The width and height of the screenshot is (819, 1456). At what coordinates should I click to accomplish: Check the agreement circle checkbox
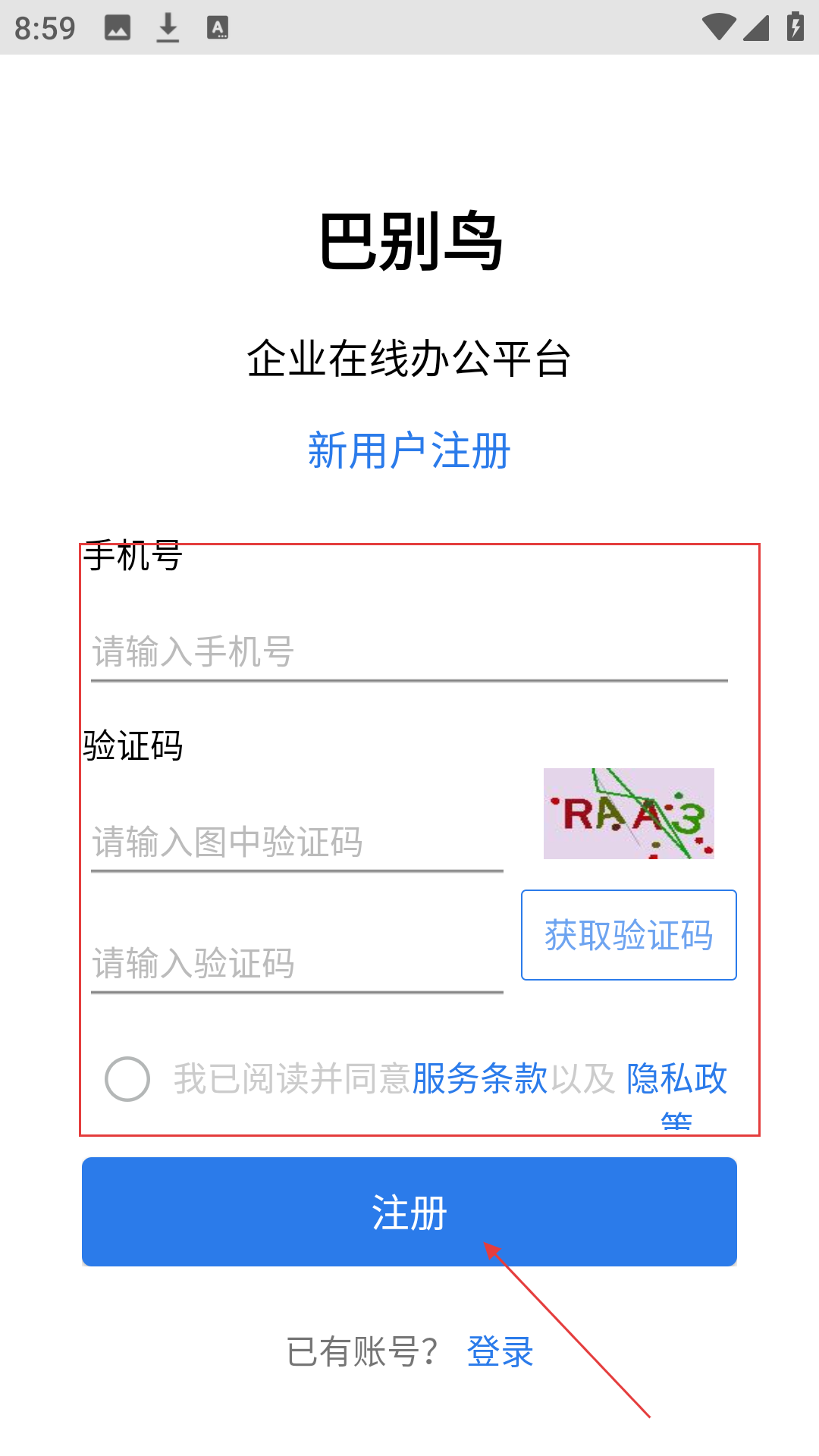point(127,1078)
